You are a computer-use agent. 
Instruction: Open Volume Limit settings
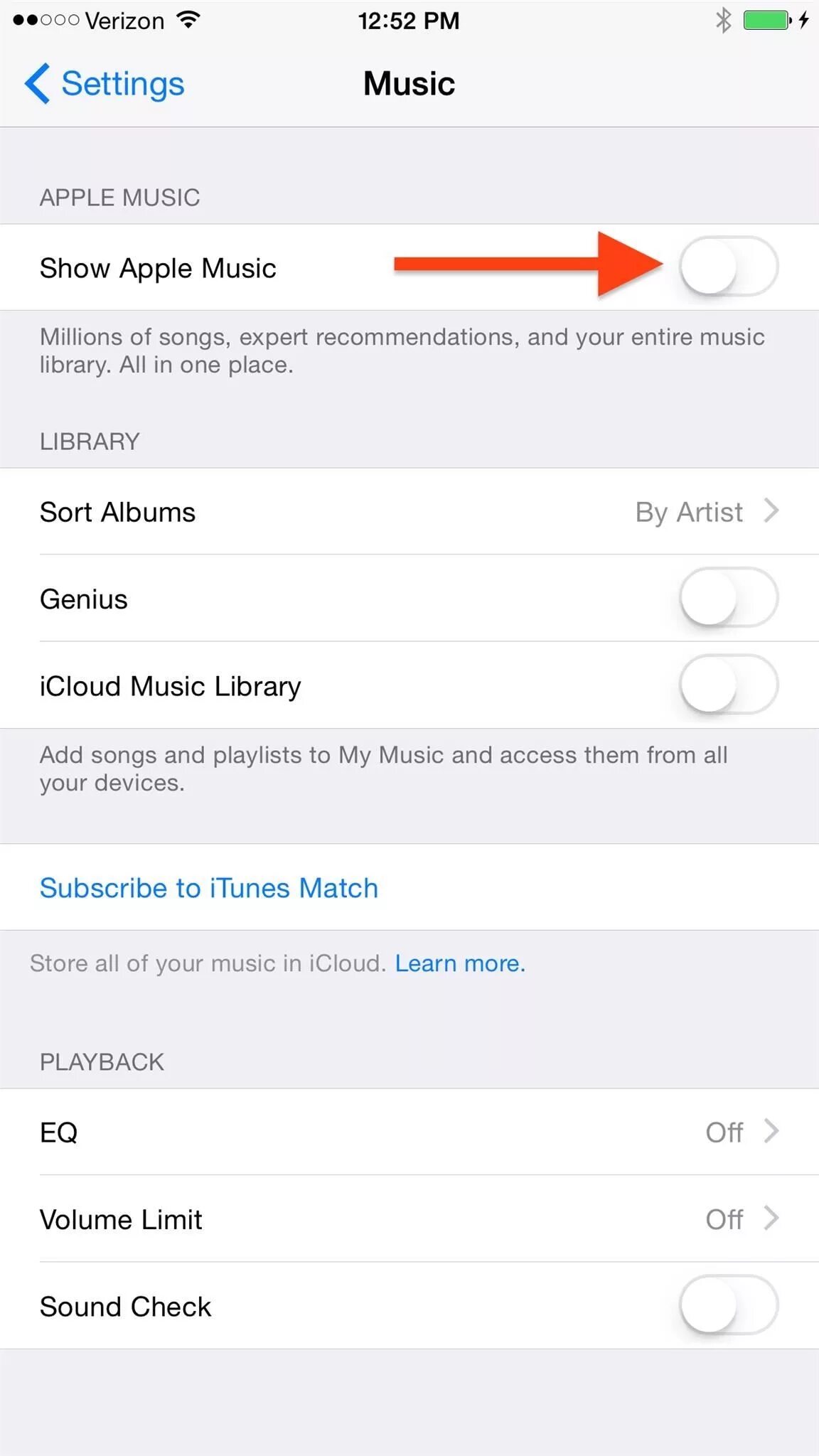pyautogui.click(x=409, y=1219)
